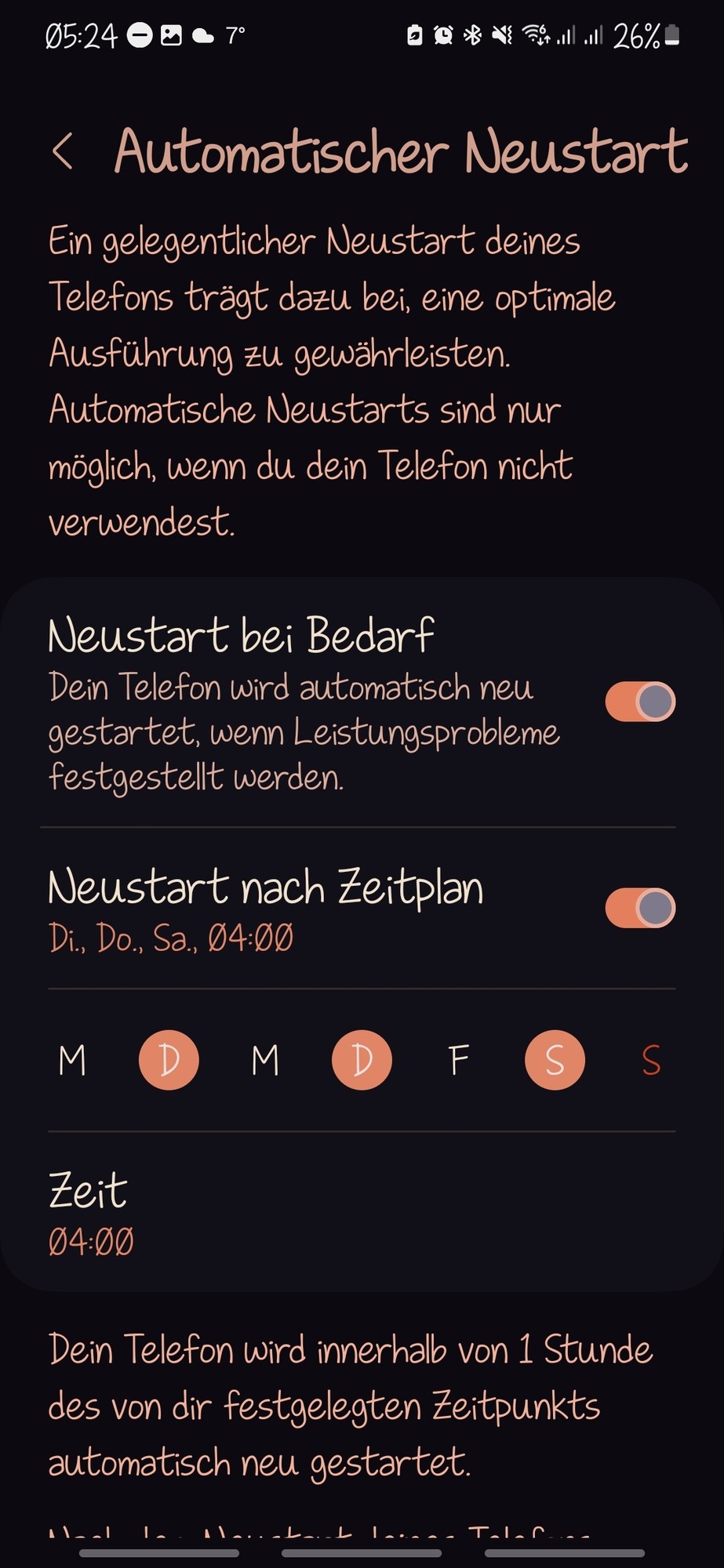Add Sunday, the red S day

(x=651, y=1060)
